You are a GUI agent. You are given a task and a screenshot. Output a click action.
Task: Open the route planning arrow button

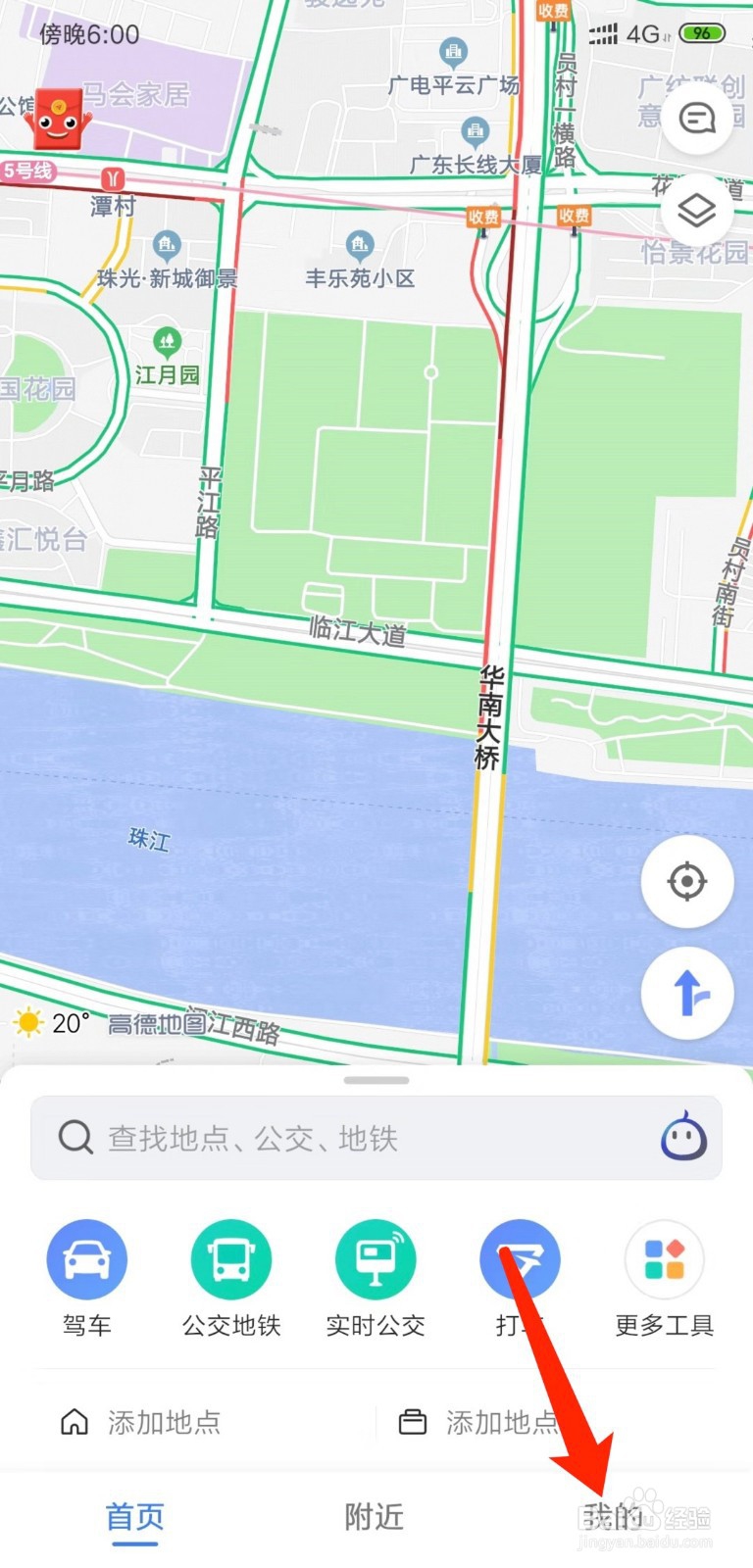(687, 994)
